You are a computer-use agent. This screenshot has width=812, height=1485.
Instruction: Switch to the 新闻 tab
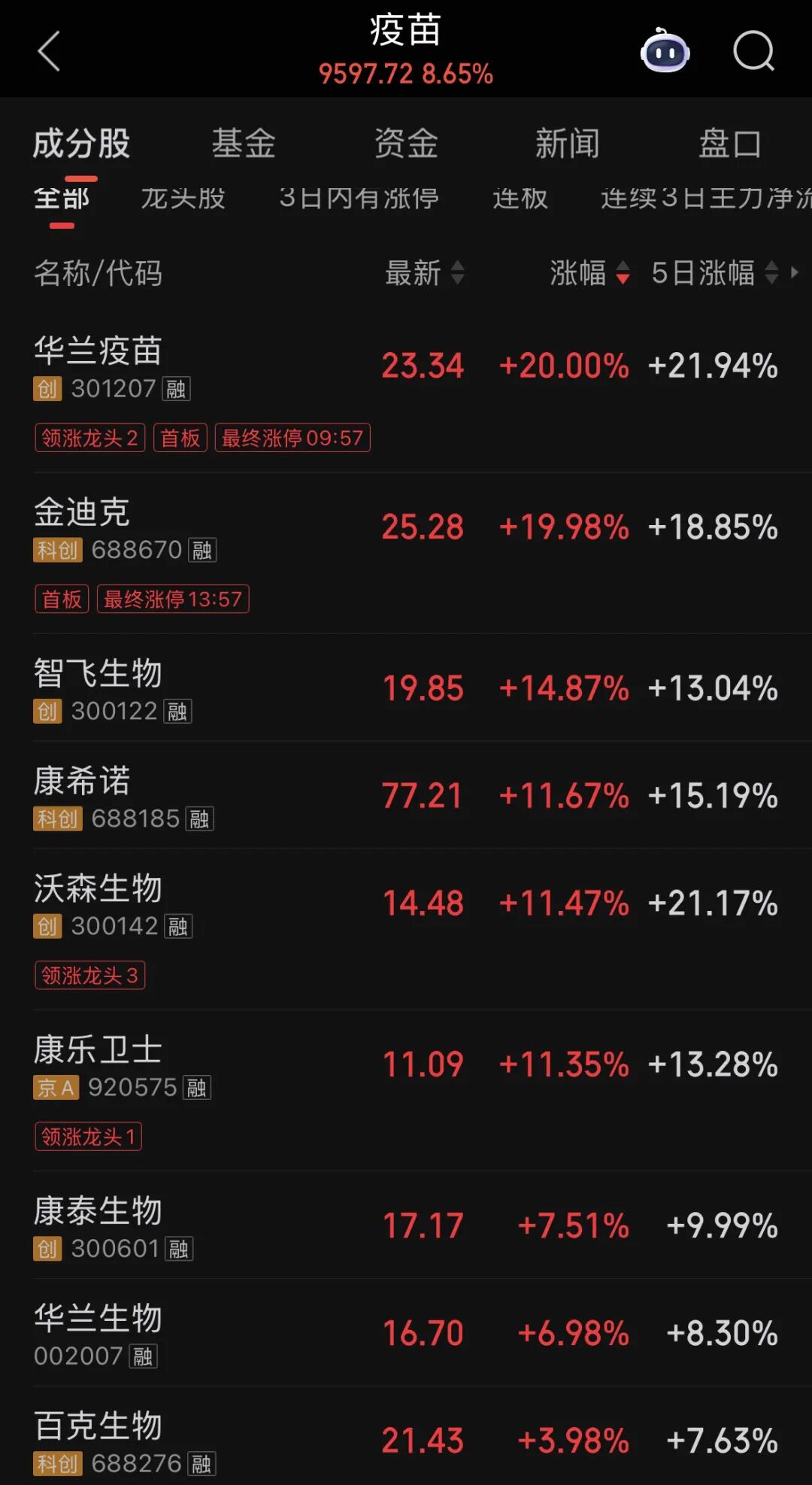pos(568,143)
